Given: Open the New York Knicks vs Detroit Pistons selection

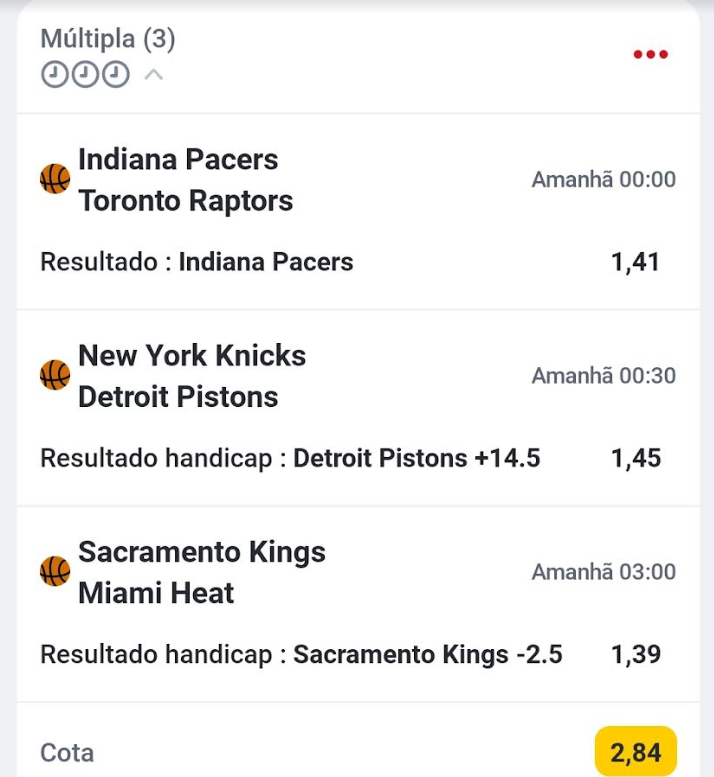Looking at the screenshot, I should (192, 377).
